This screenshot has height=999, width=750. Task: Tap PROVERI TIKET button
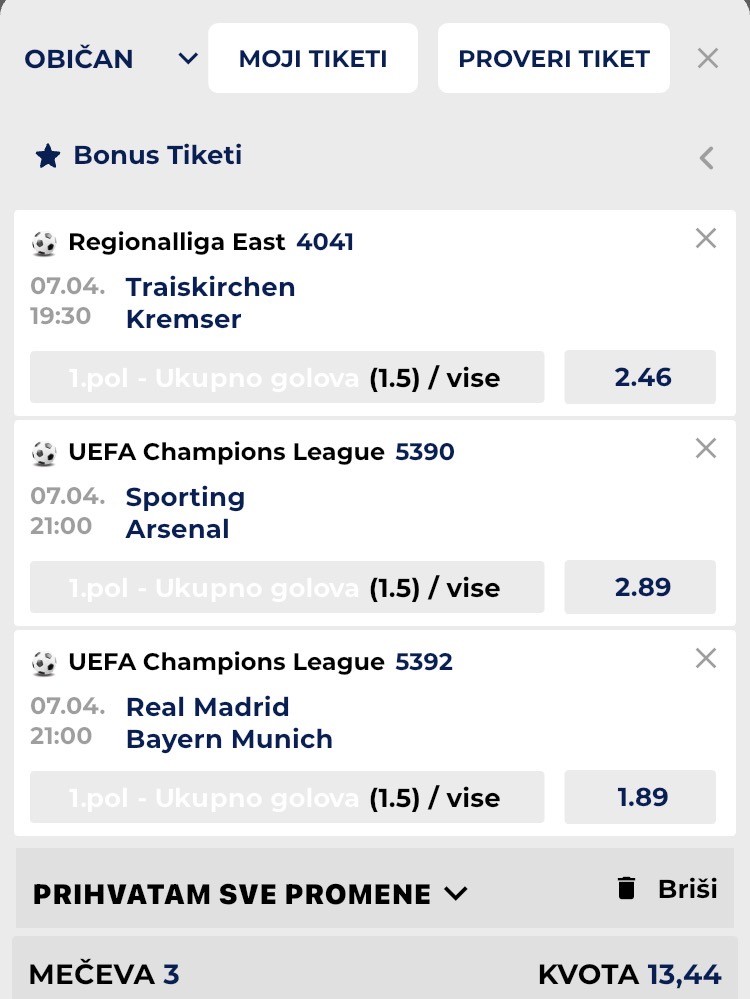point(553,59)
